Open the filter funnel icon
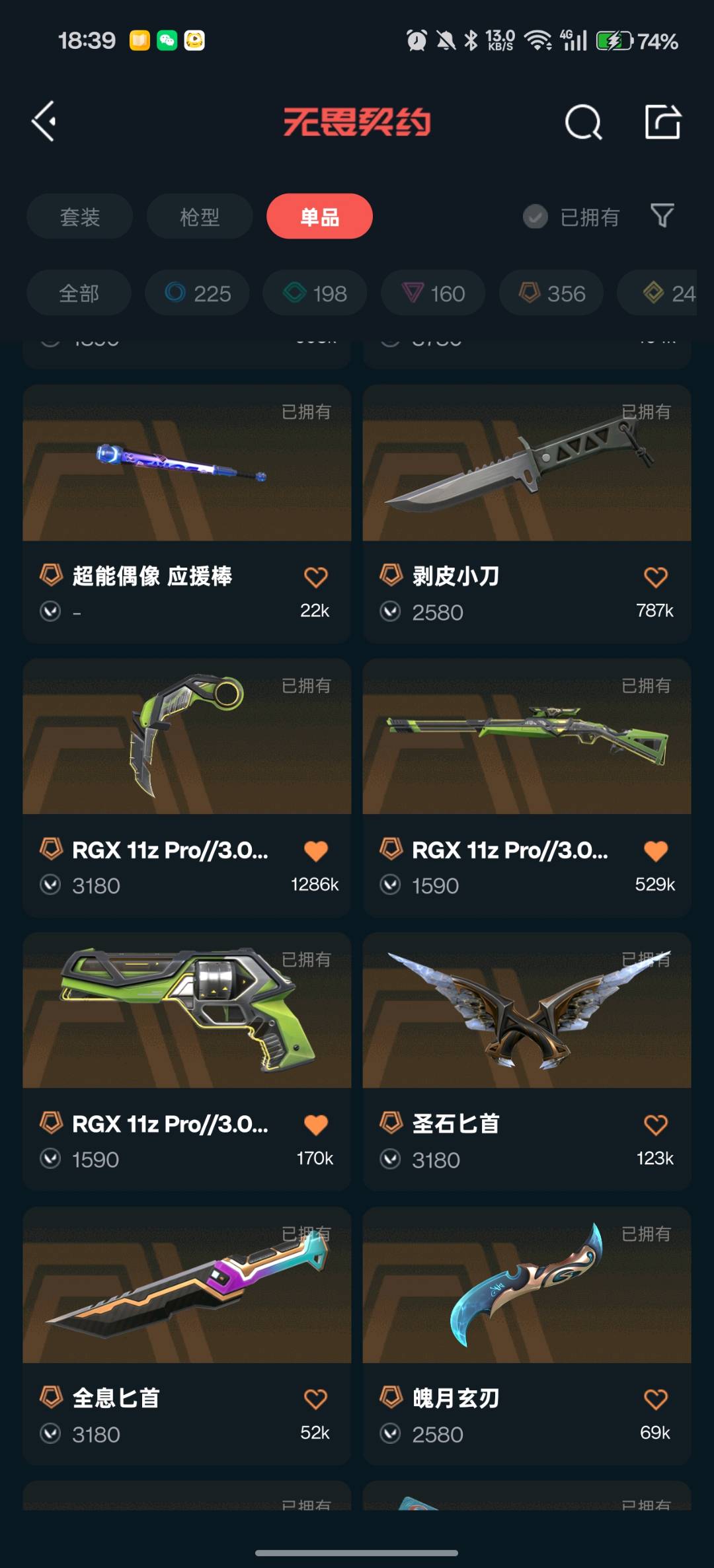714x1568 pixels. tap(662, 215)
